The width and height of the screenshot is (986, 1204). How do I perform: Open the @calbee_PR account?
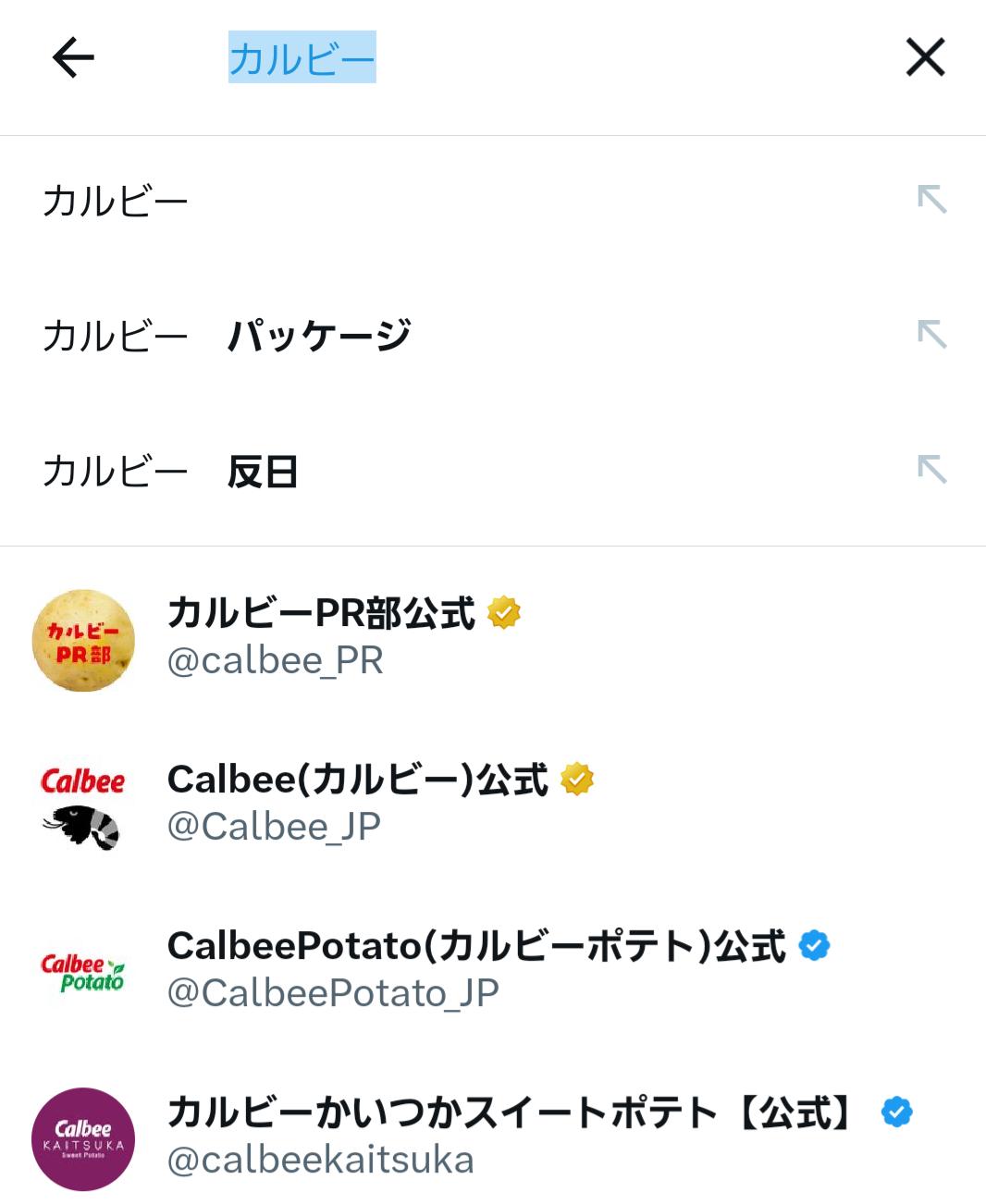(x=493, y=639)
